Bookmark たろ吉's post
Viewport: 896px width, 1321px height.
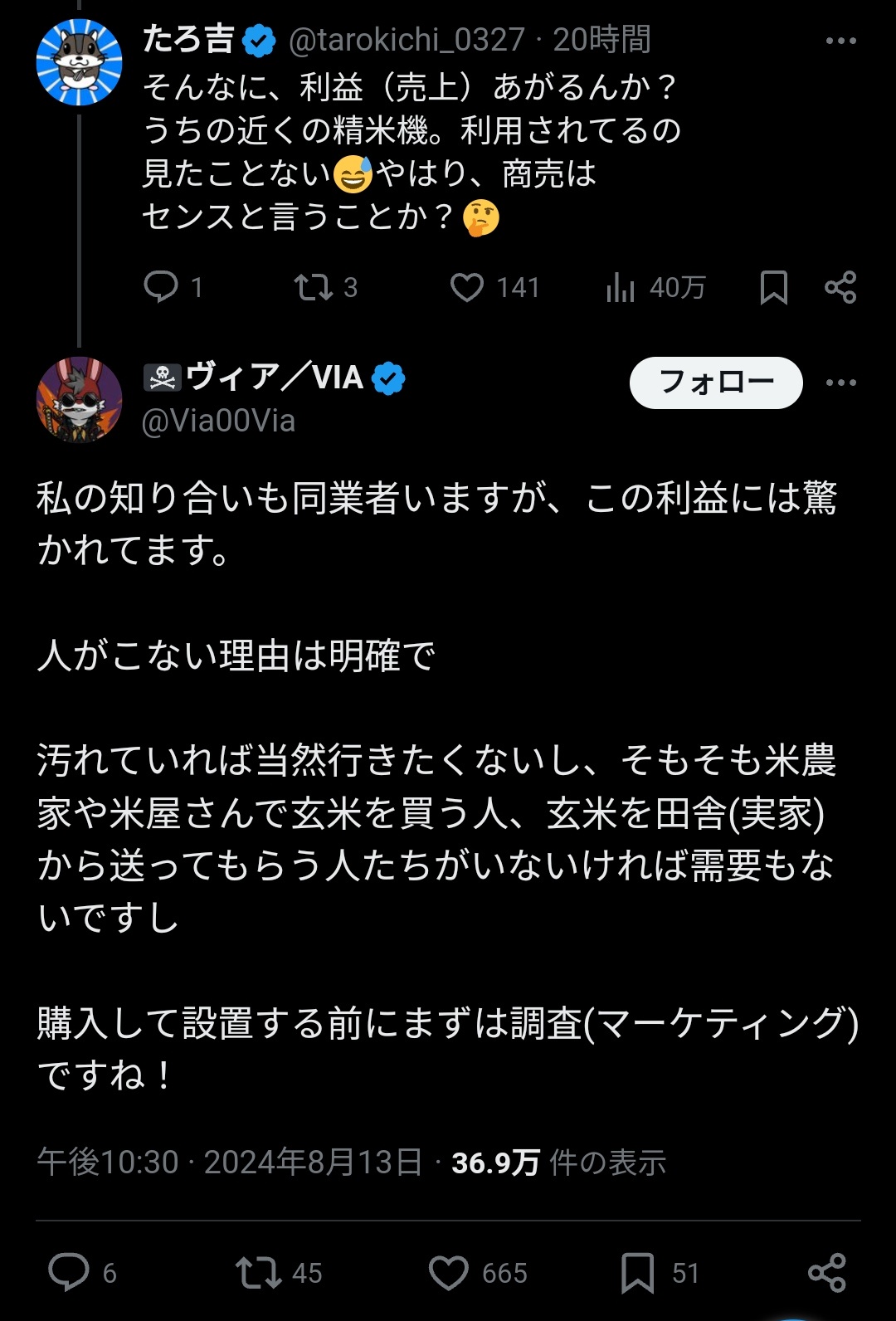pos(773,287)
